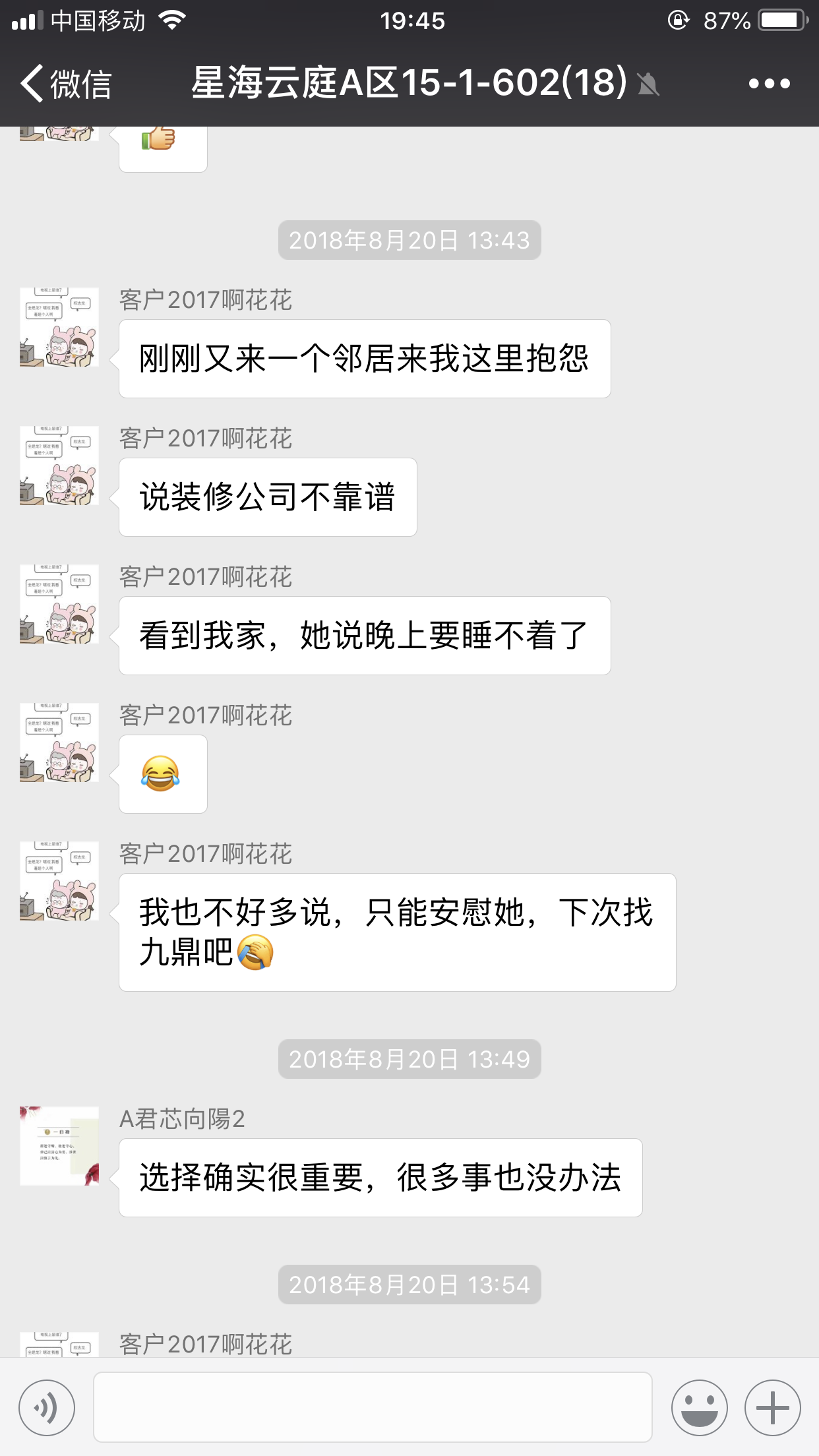Open the group chat details menu

pos(769,84)
